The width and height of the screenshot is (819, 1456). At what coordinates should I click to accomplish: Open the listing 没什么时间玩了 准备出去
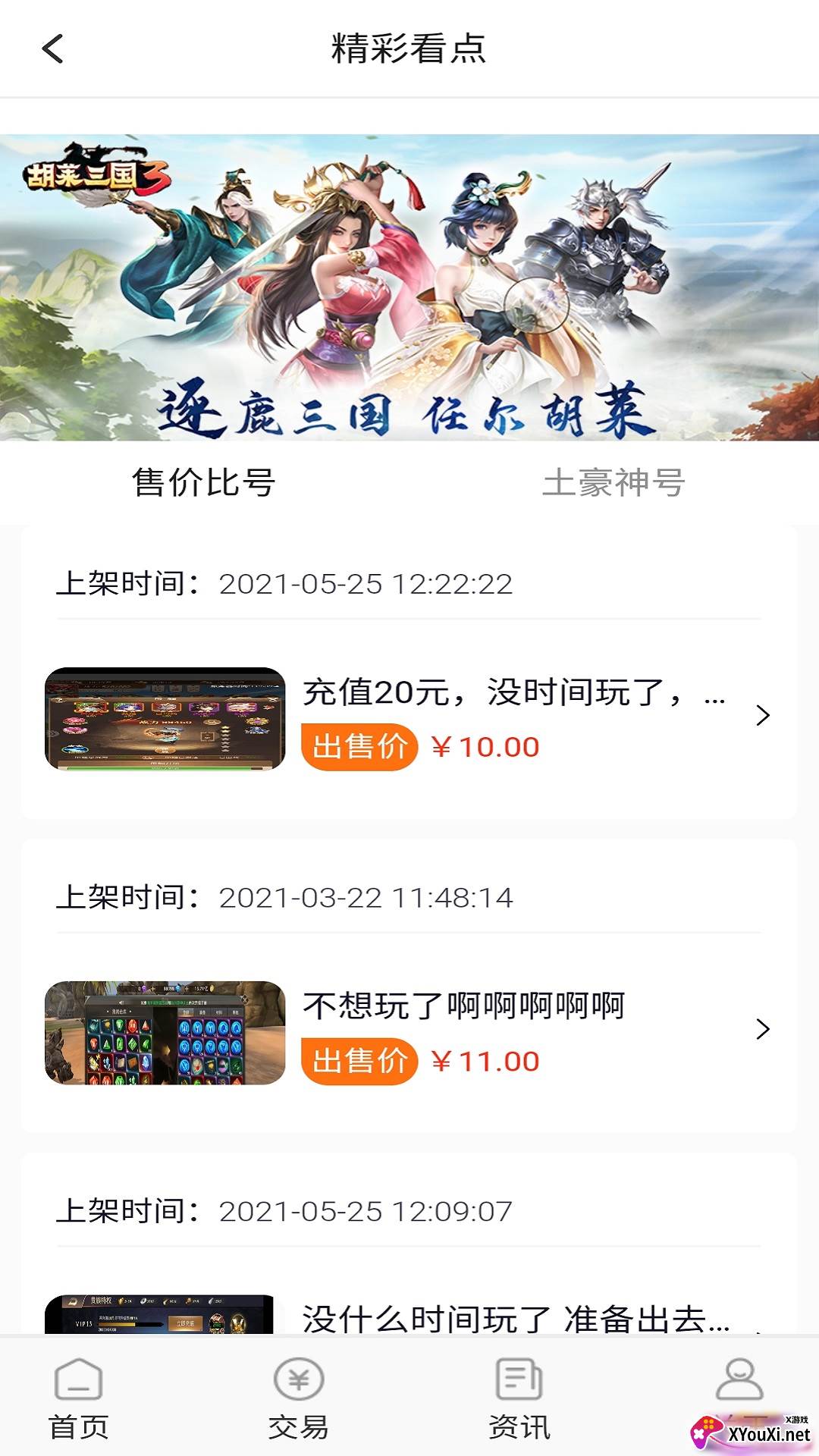coord(409,1316)
